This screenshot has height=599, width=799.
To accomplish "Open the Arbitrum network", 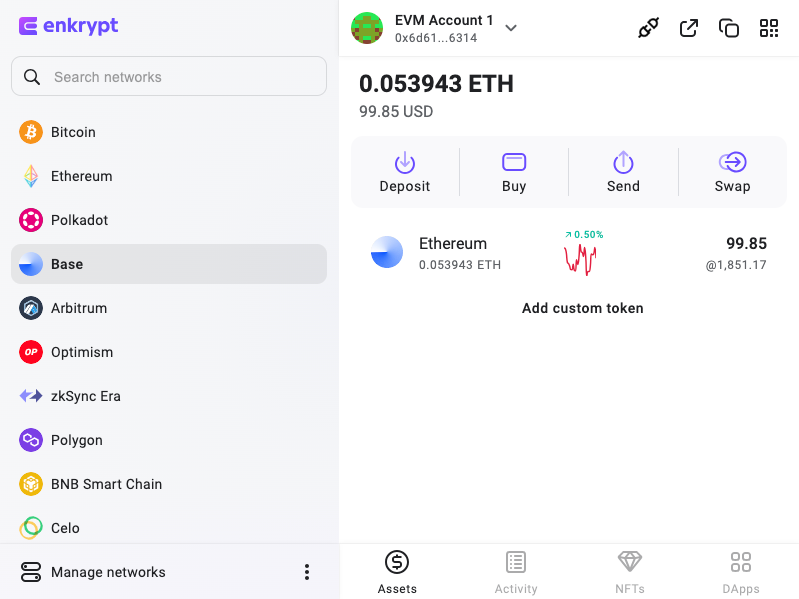I will pos(169,308).
